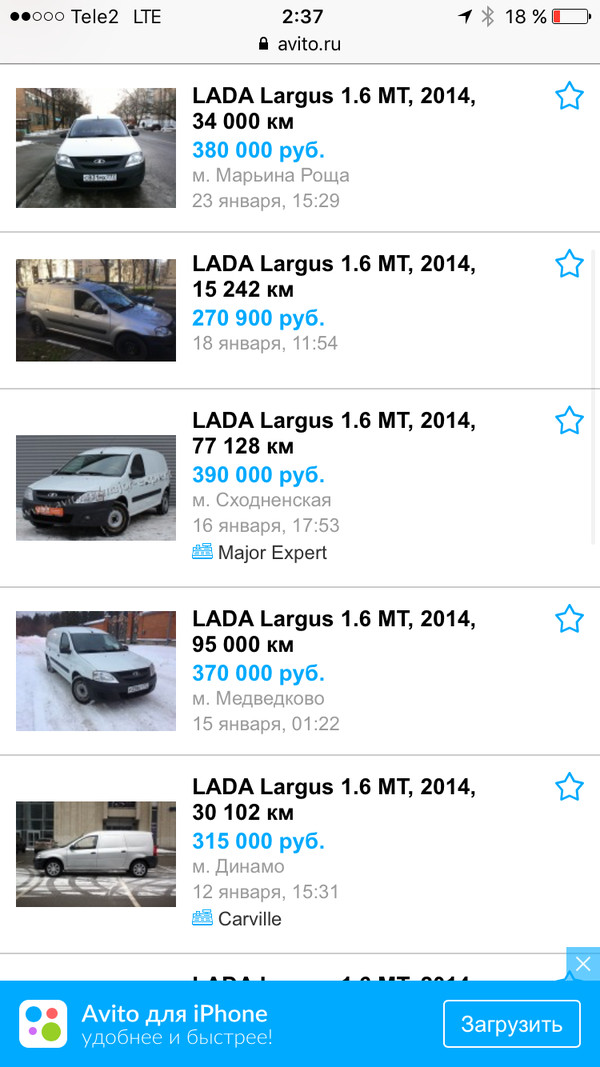Viewport: 600px width, 1067px height.
Task: Tap Загрузить to get Avito for iPhone
Action: tap(512, 1024)
